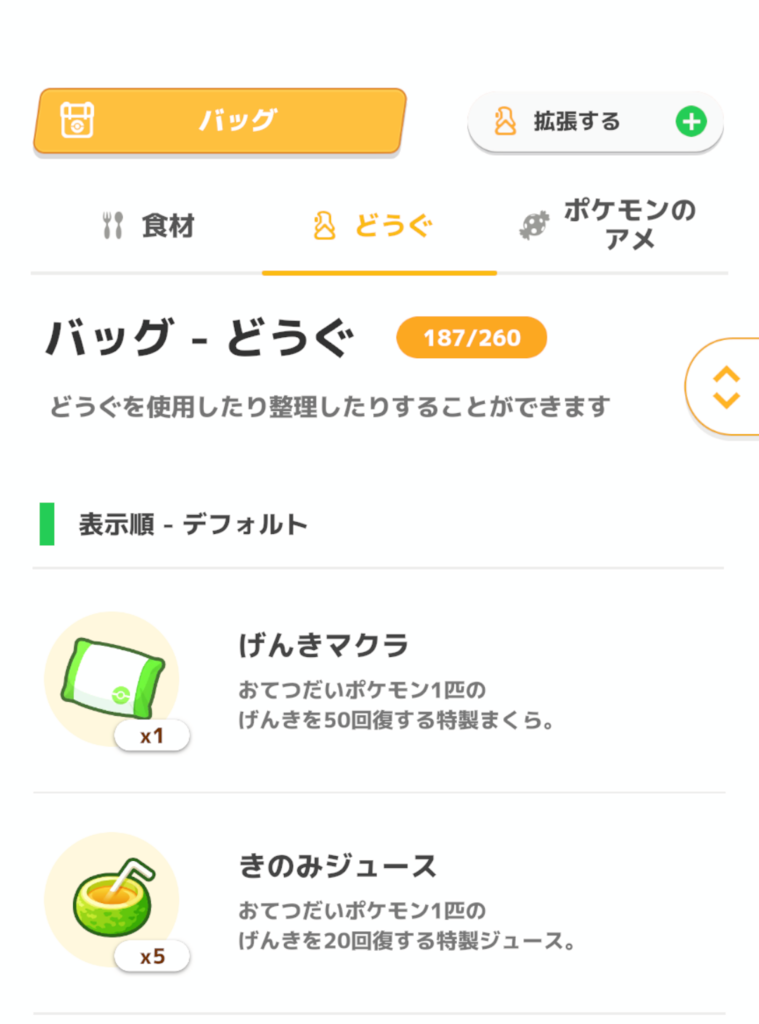Tap the 拡張する expand bag button
This screenshot has height=1024, width=759.
click(595, 122)
